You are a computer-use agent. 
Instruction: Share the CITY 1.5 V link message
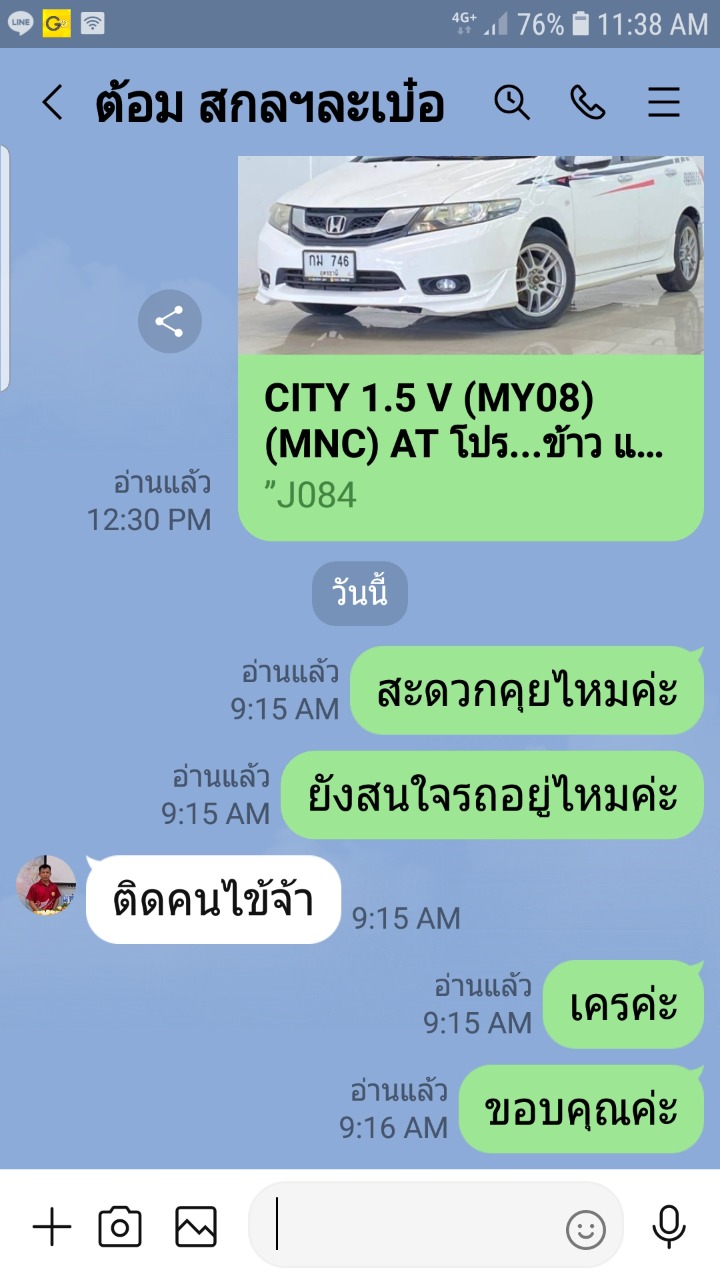pyautogui.click(x=170, y=321)
